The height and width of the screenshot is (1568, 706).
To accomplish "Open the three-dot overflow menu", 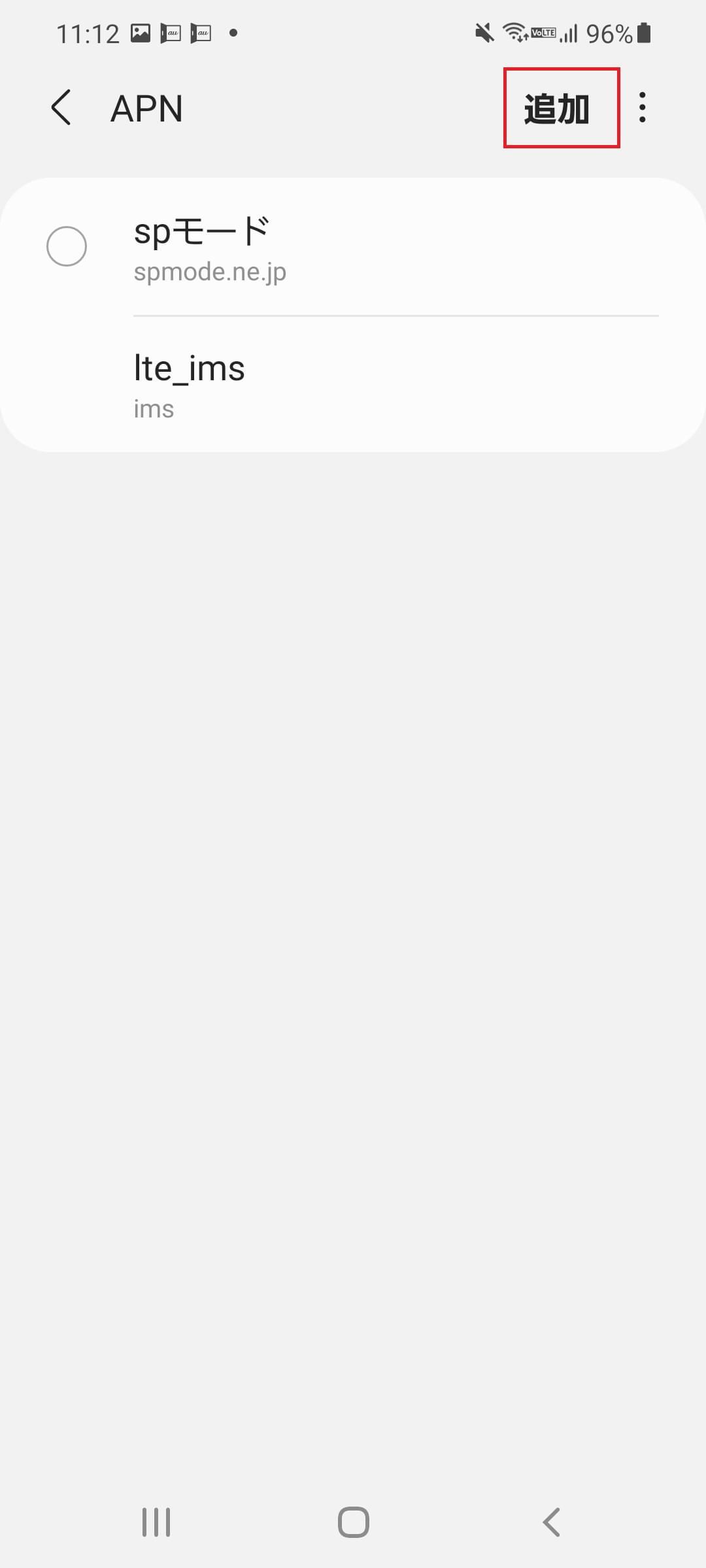I will click(643, 108).
